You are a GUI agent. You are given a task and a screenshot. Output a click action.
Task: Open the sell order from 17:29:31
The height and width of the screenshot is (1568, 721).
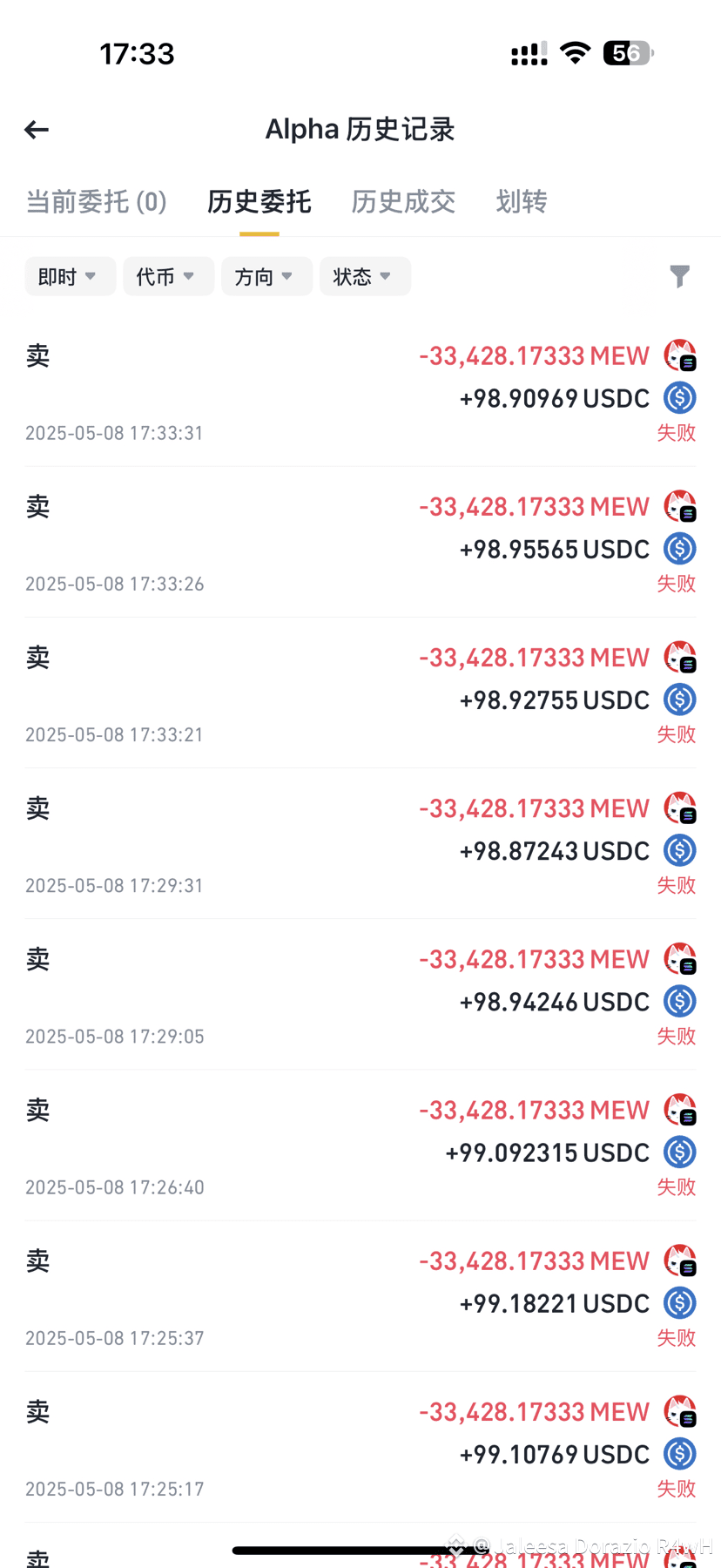[x=360, y=844]
